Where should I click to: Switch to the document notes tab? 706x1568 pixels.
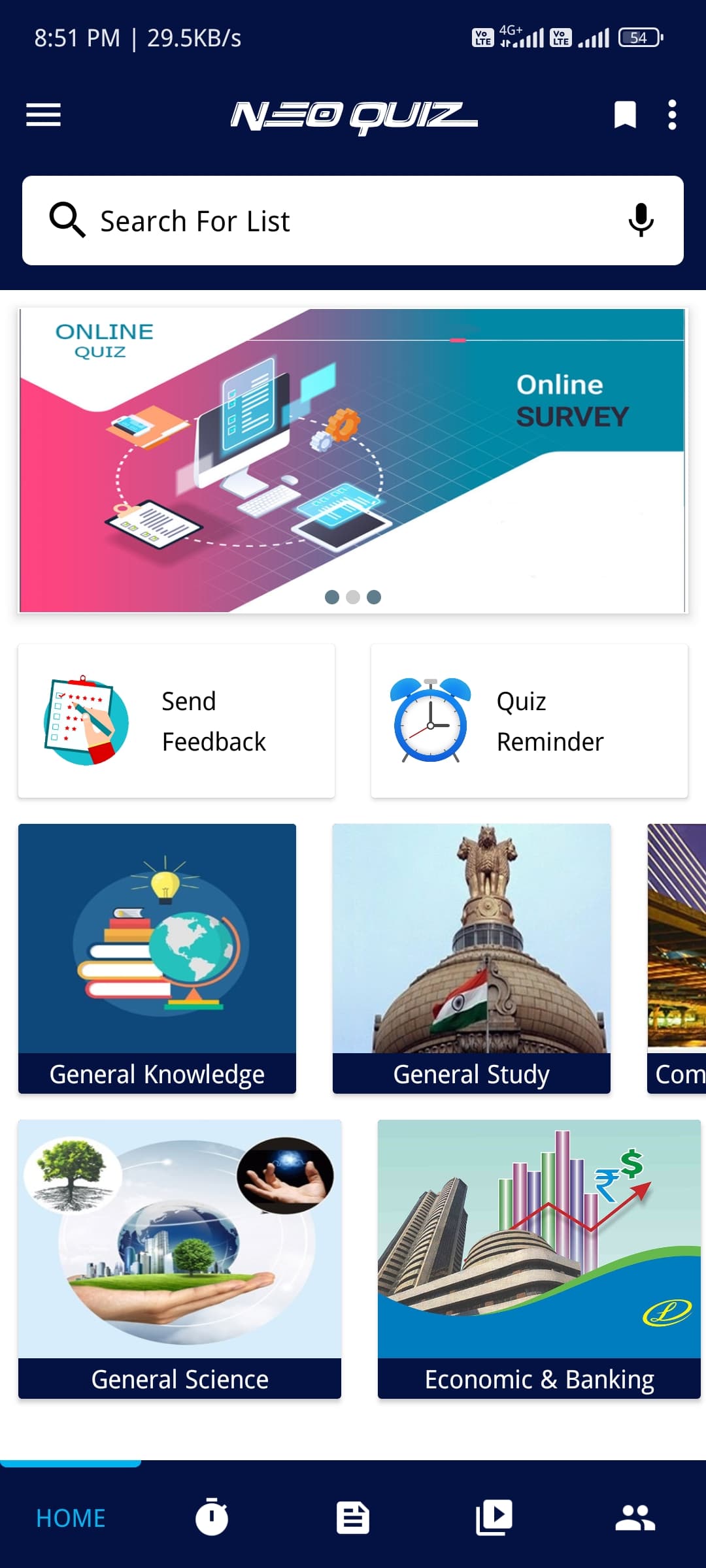[x=353, y=1518]
